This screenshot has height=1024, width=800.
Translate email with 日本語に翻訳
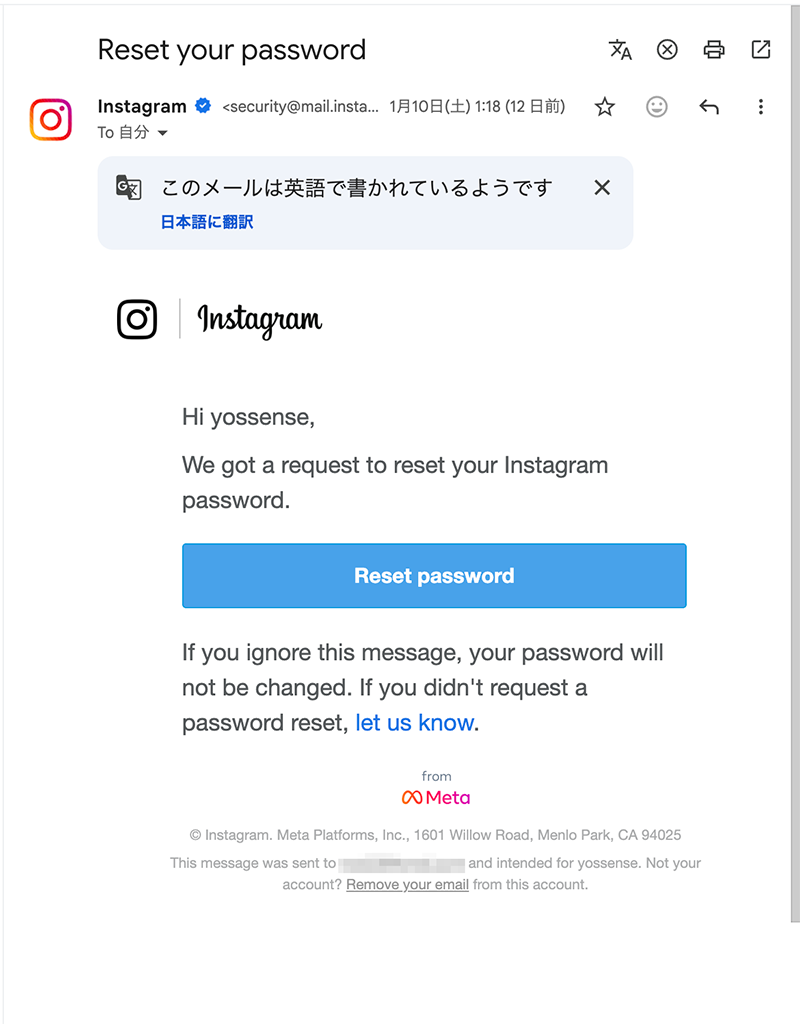[x=207, y=222]
